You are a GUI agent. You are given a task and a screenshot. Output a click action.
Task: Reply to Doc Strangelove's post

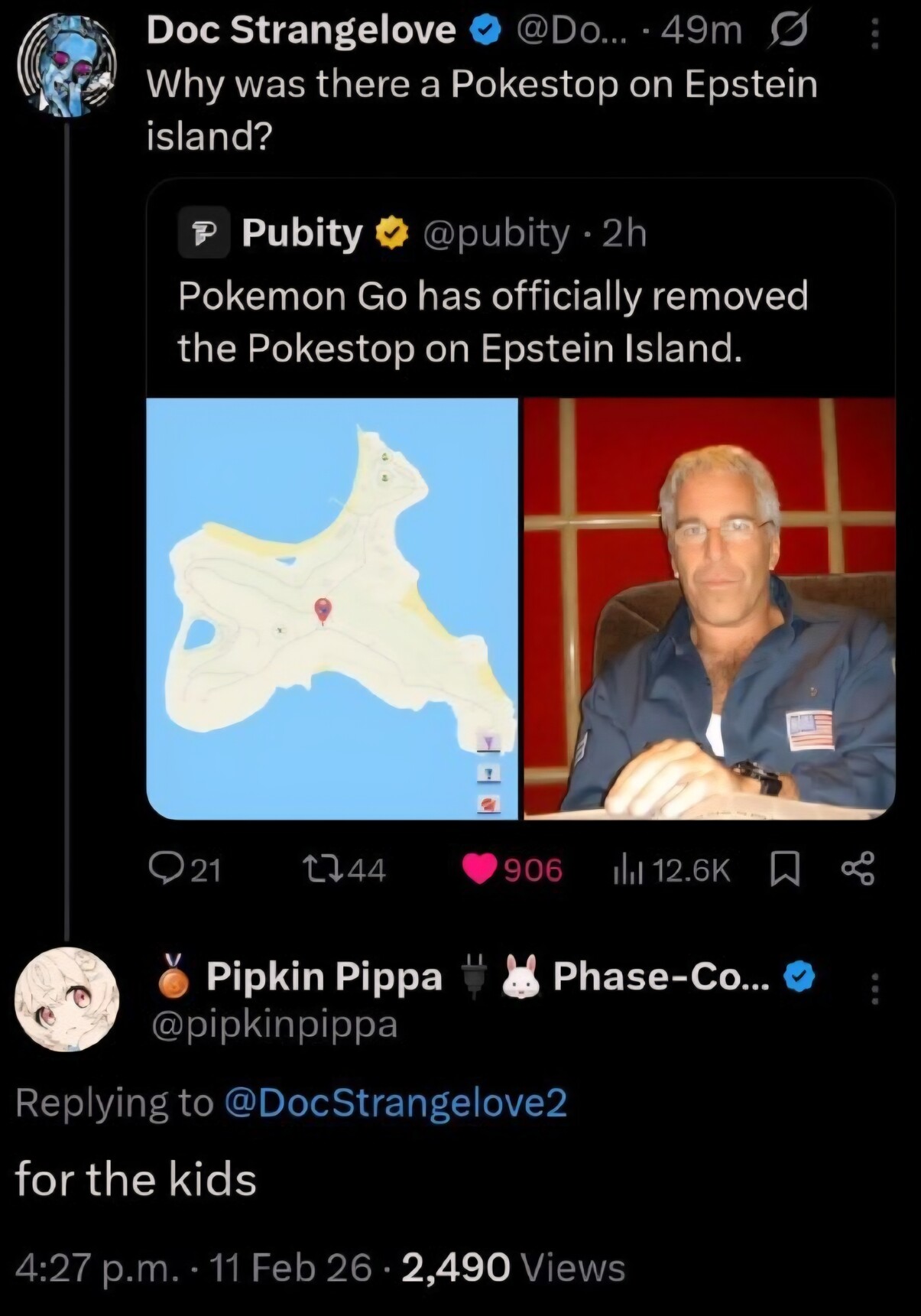point(184,870)
